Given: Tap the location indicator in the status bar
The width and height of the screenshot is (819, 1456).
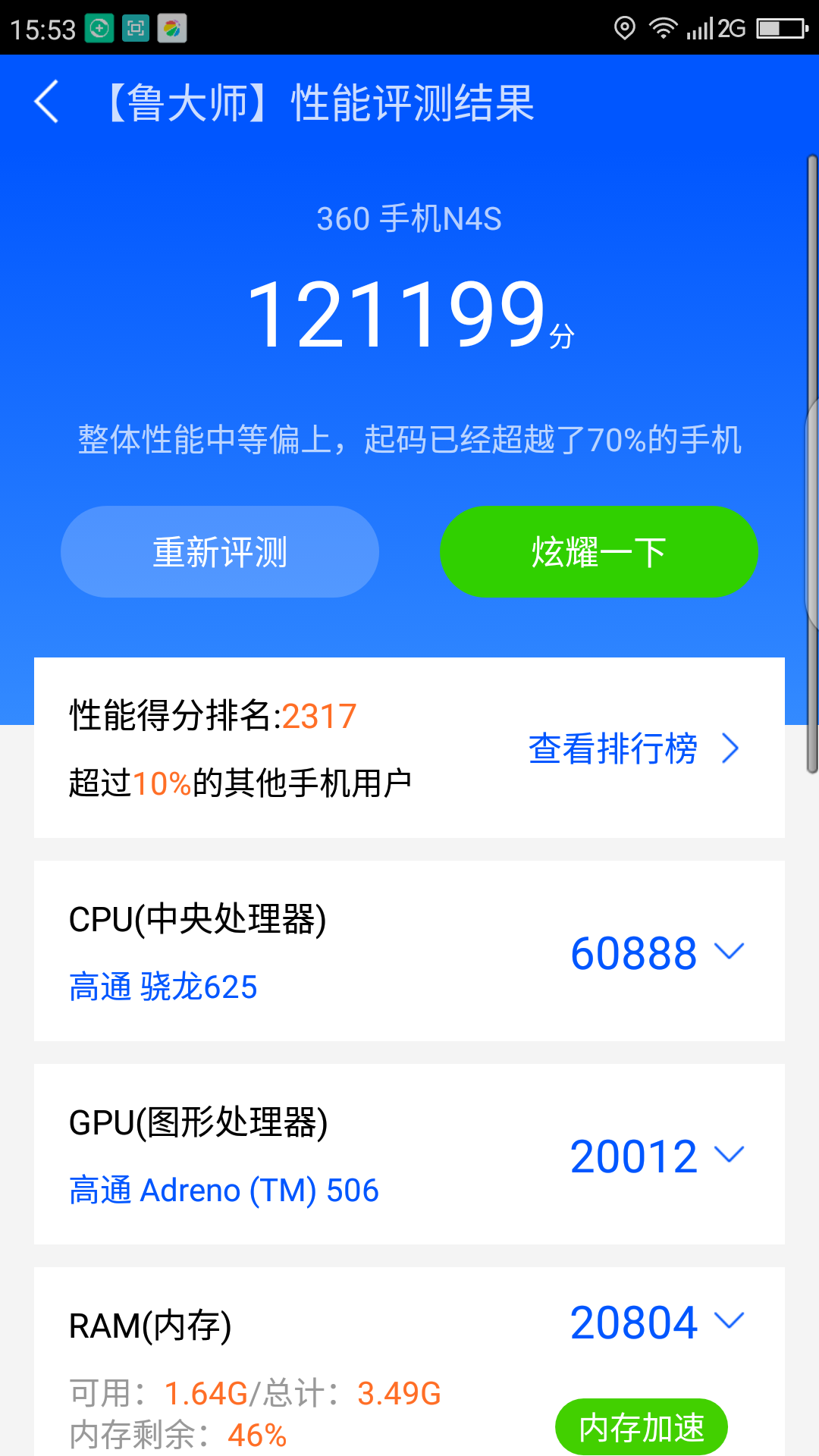Looking at the screenshot, I should (623, 27).
